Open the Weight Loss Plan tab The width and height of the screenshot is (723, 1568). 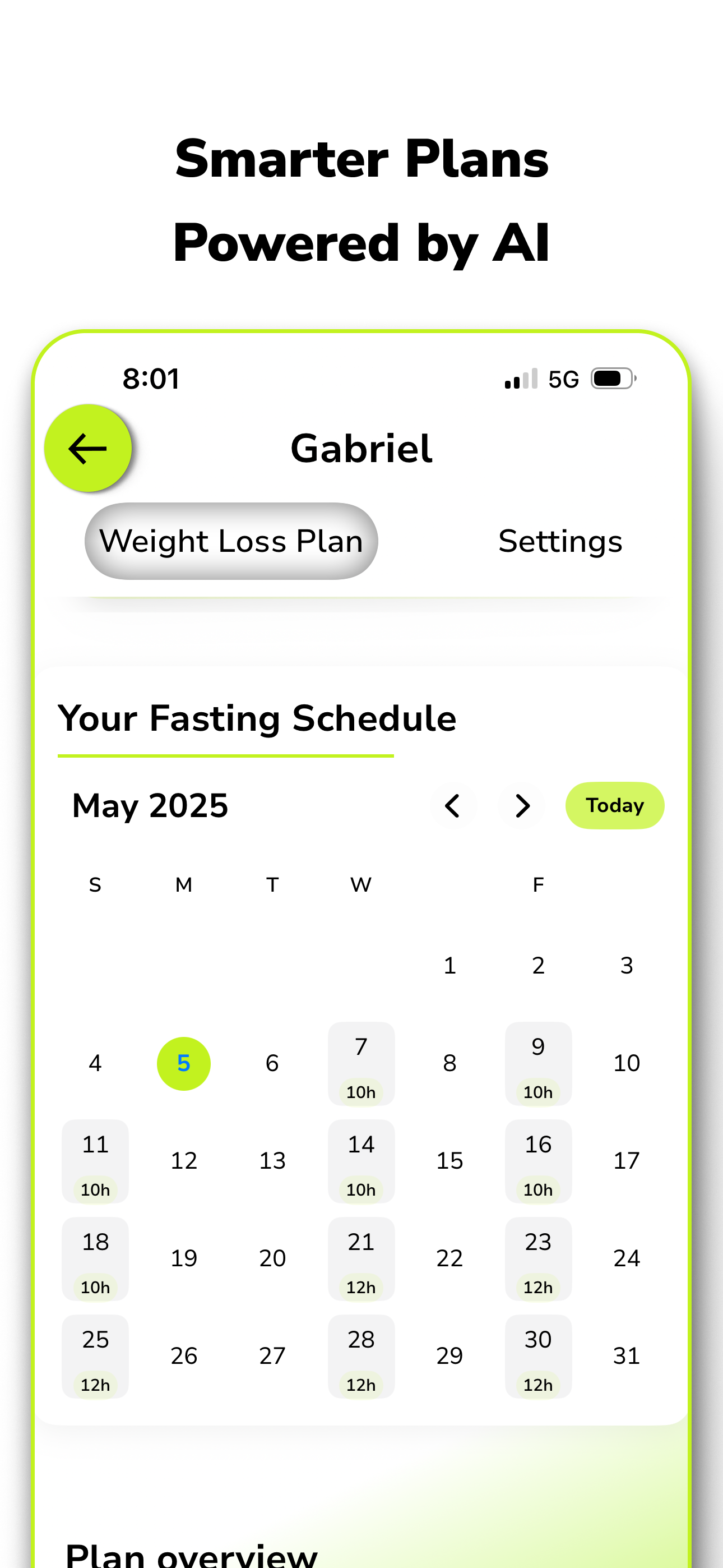[x=231, y=541]
